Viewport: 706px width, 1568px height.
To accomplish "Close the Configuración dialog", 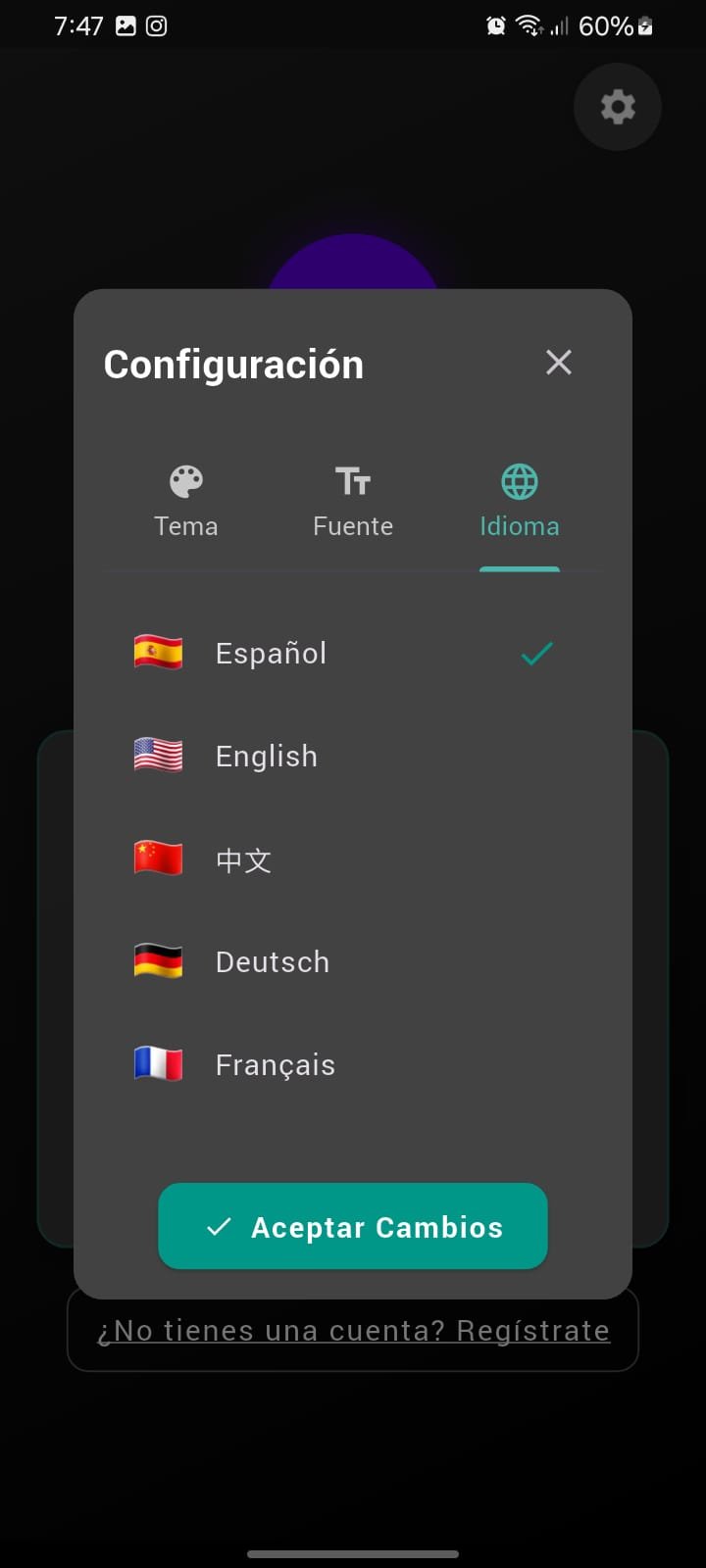I will (x=559, y=363).
